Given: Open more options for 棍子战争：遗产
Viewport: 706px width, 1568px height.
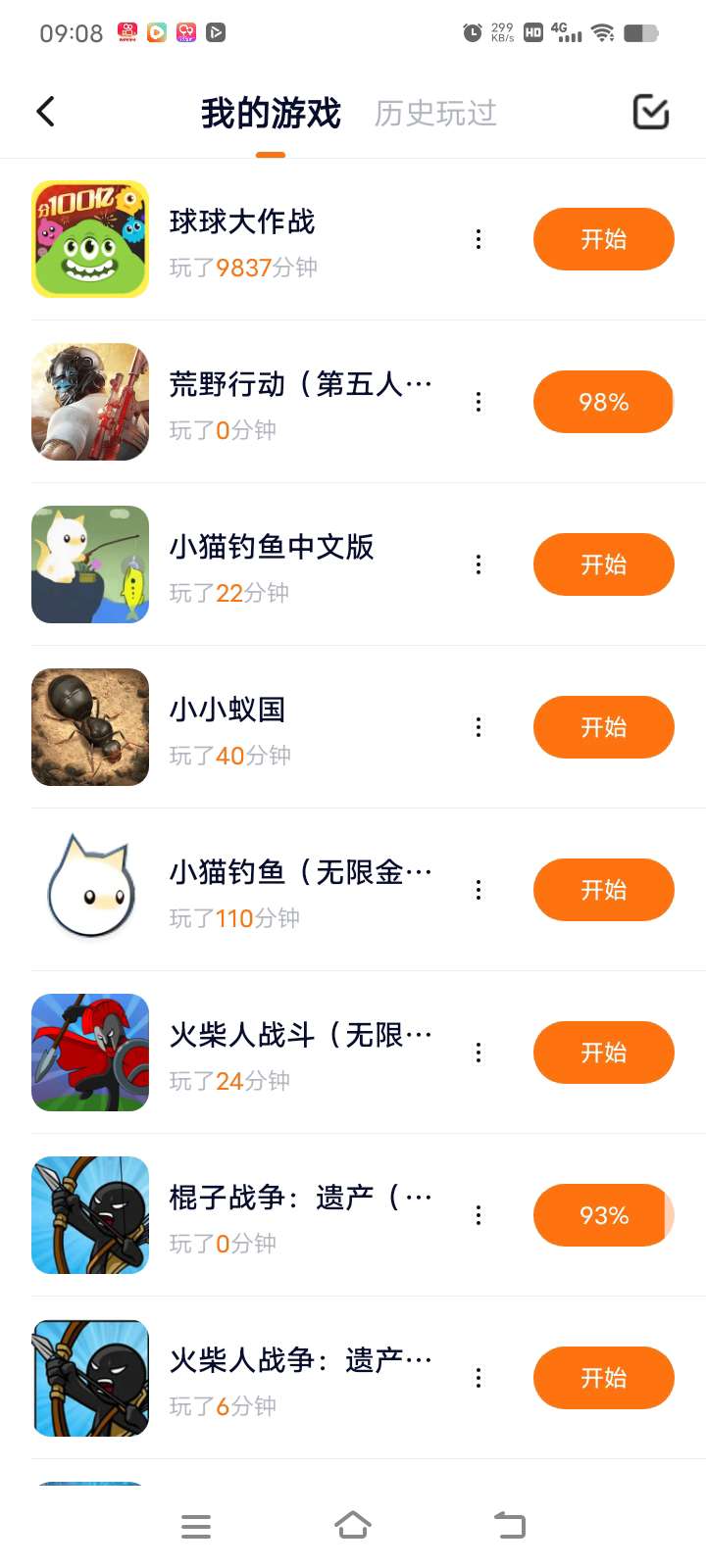Looking at the screenshot, I should 479,1215.
